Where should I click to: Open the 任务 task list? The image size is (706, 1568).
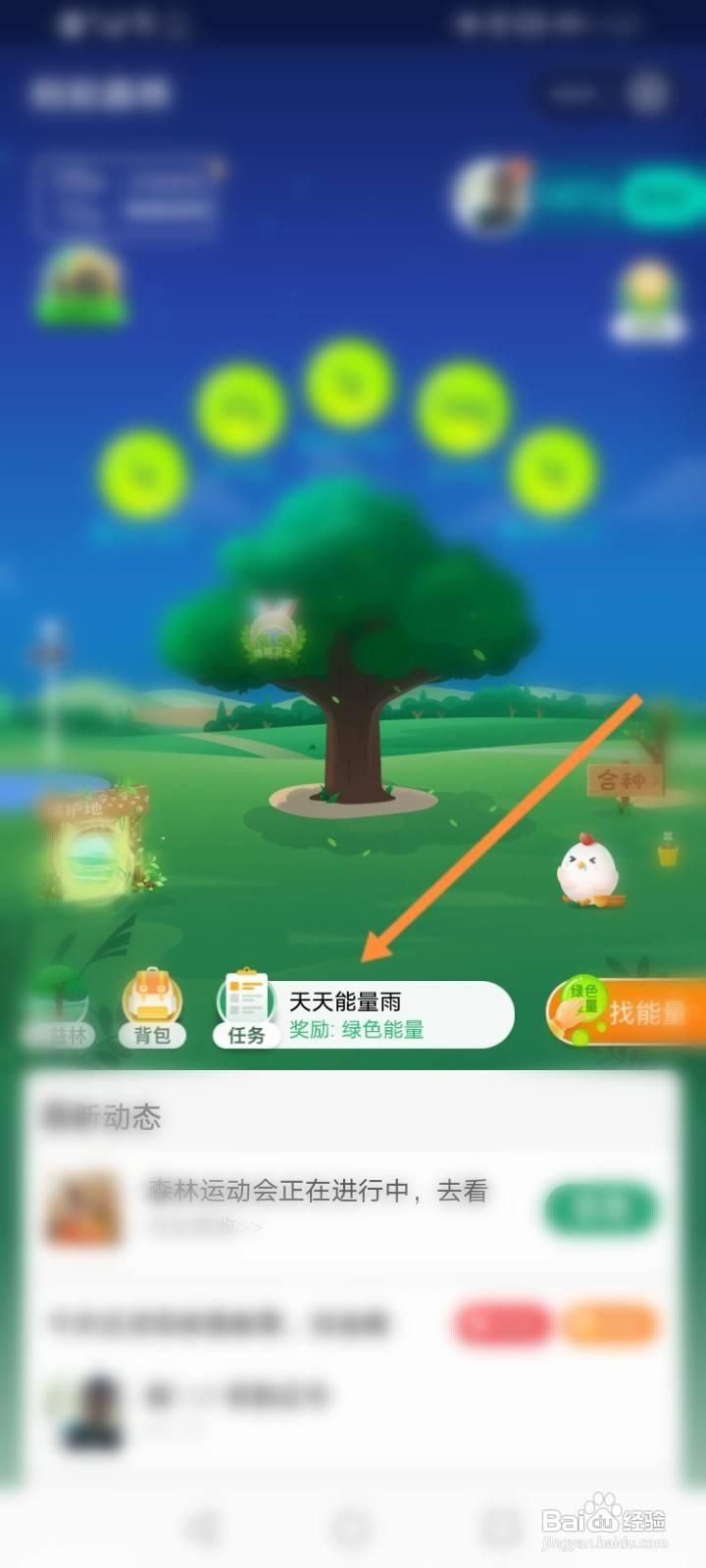(x=246, y=1009)
